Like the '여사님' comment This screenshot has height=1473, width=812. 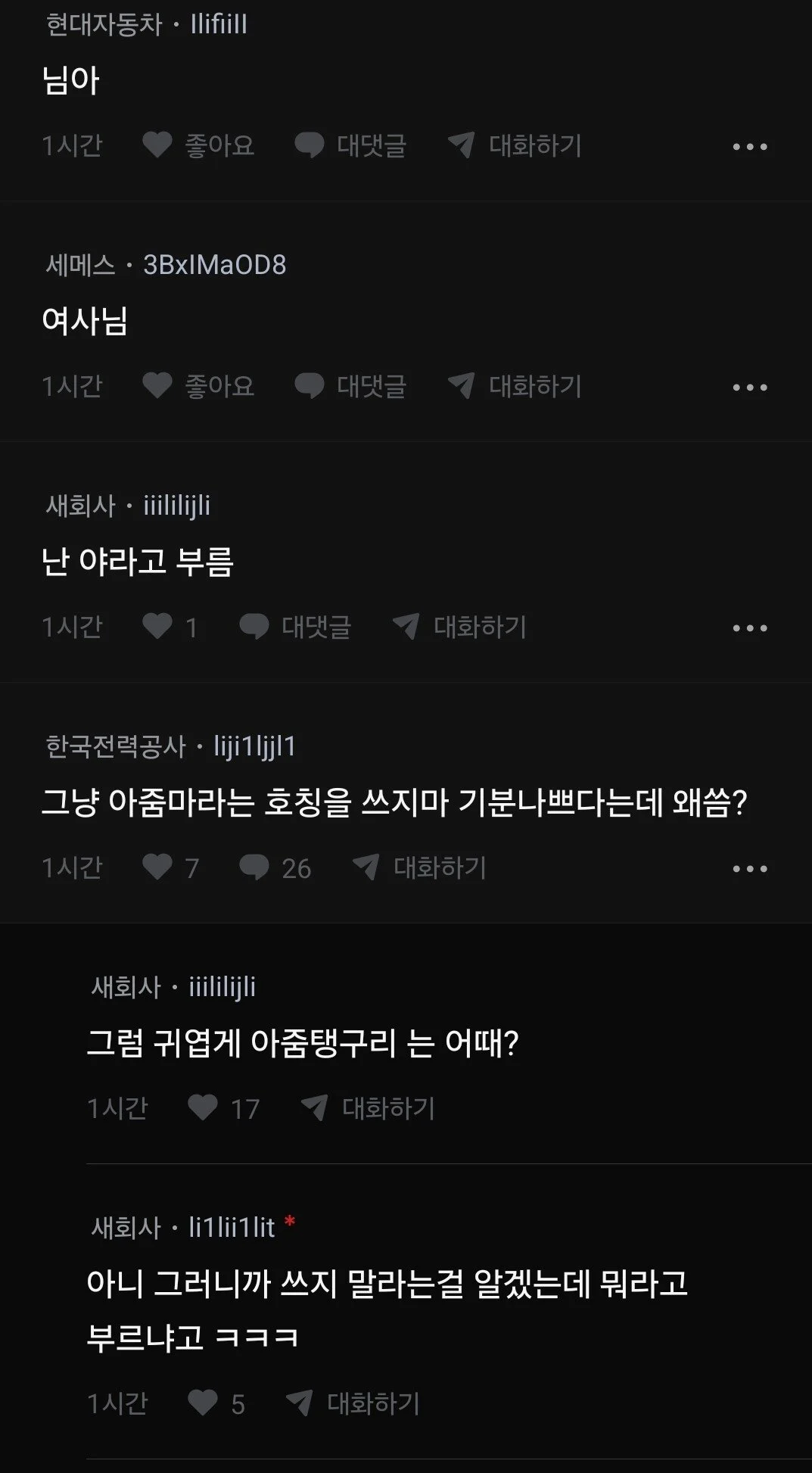(157, 386)
